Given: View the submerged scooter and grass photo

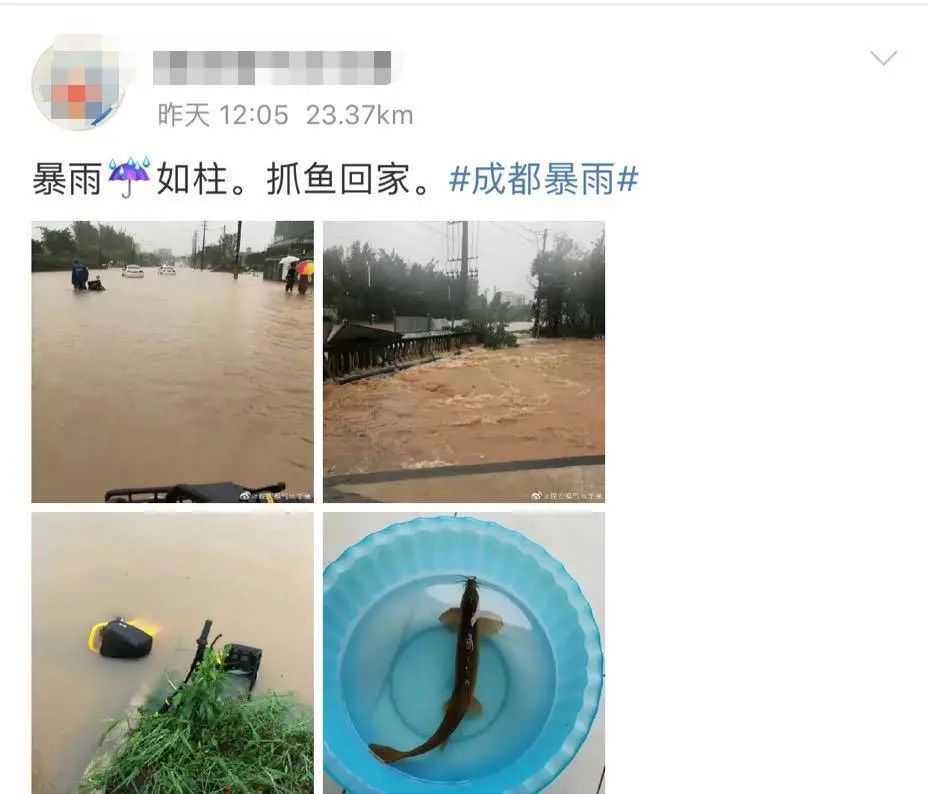Looking at the screenshot, I should 172,653.
